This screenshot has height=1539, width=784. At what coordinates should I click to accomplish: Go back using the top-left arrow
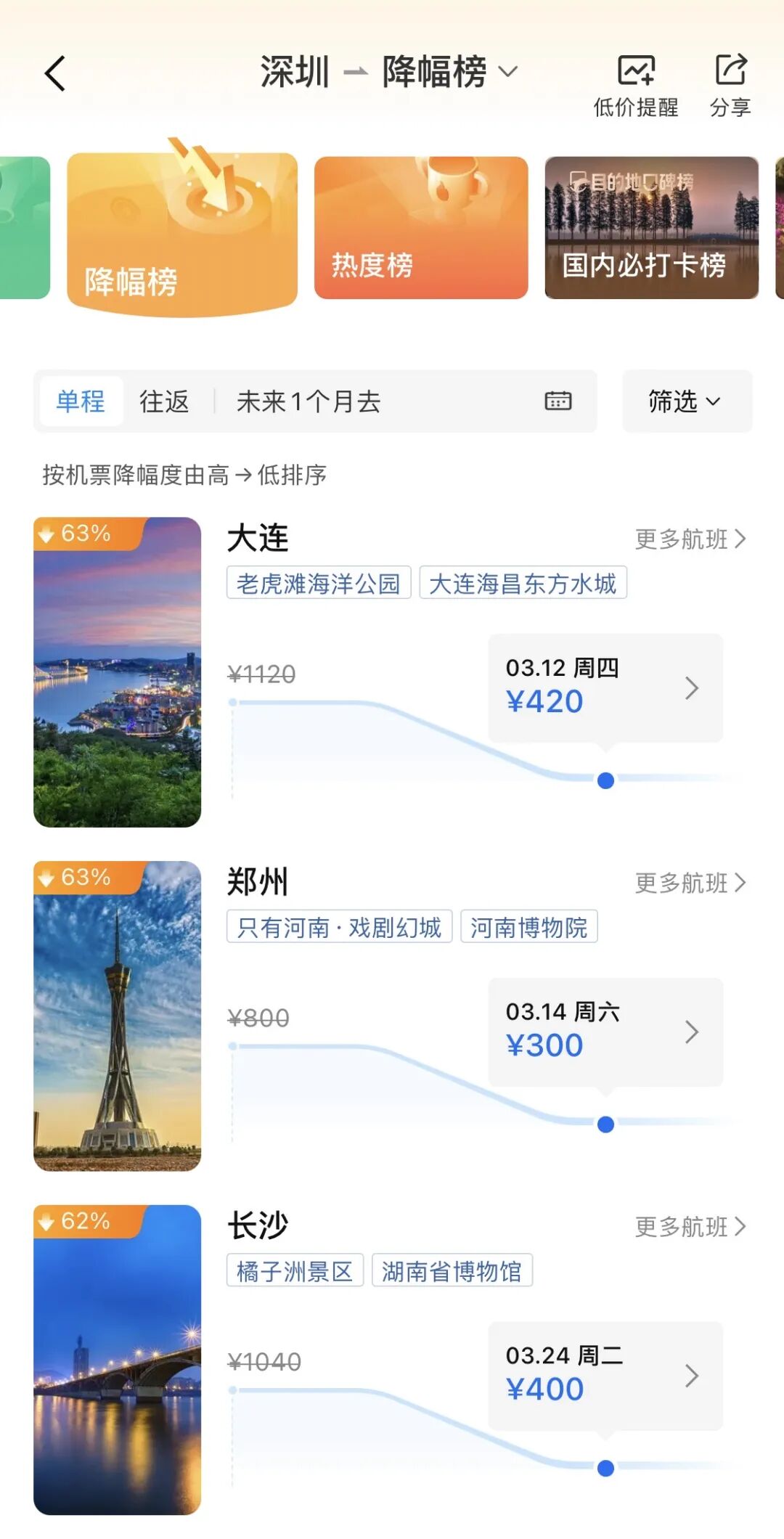[x=55, y=73]
